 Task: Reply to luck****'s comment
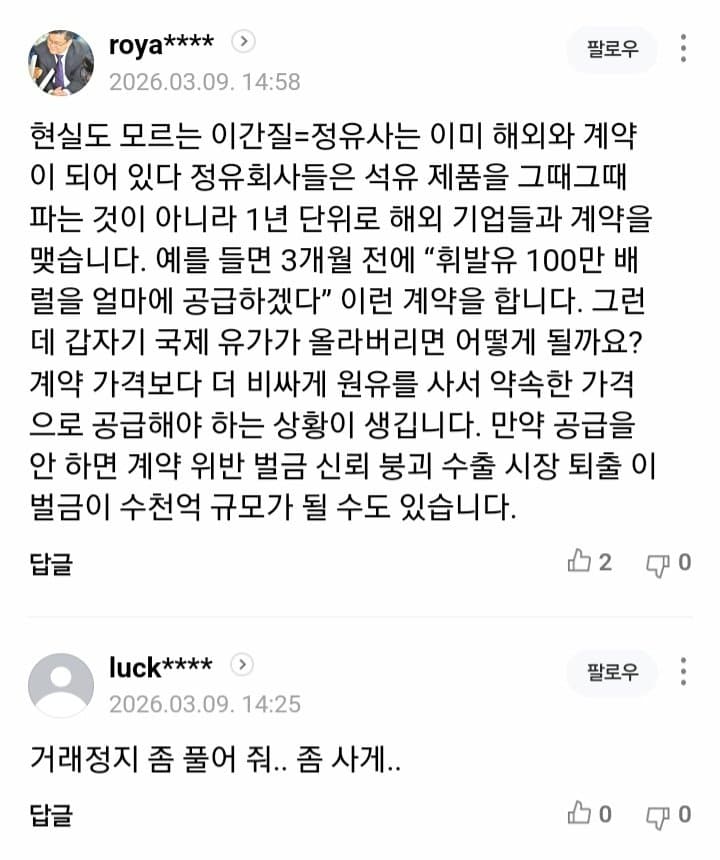point(51,815)
